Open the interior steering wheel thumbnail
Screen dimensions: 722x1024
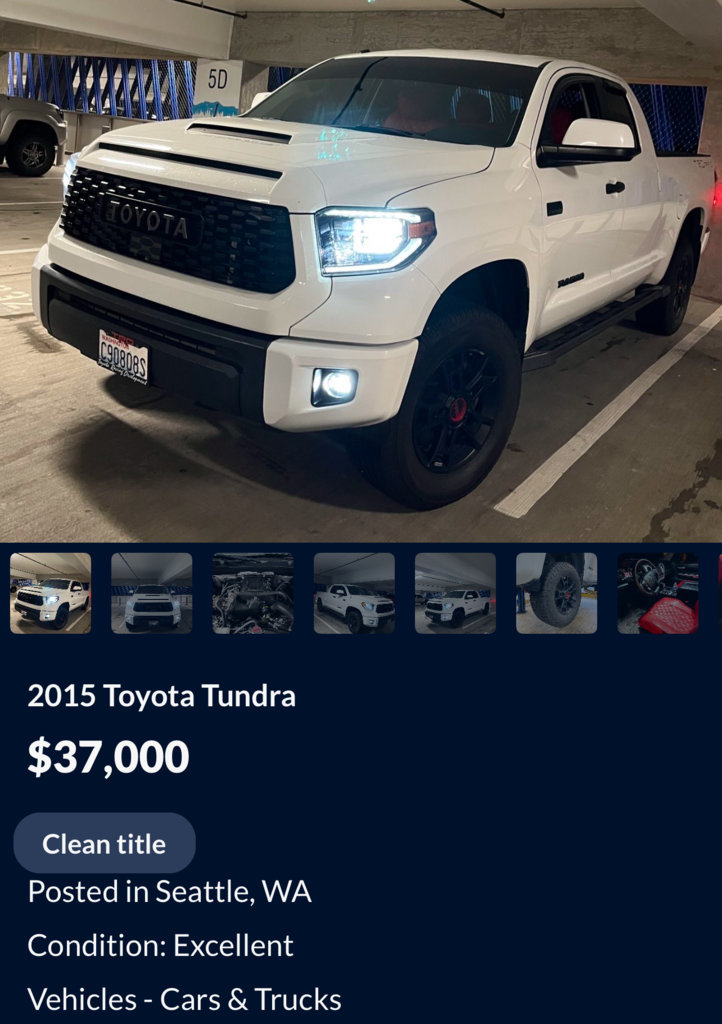click(657, 593)
